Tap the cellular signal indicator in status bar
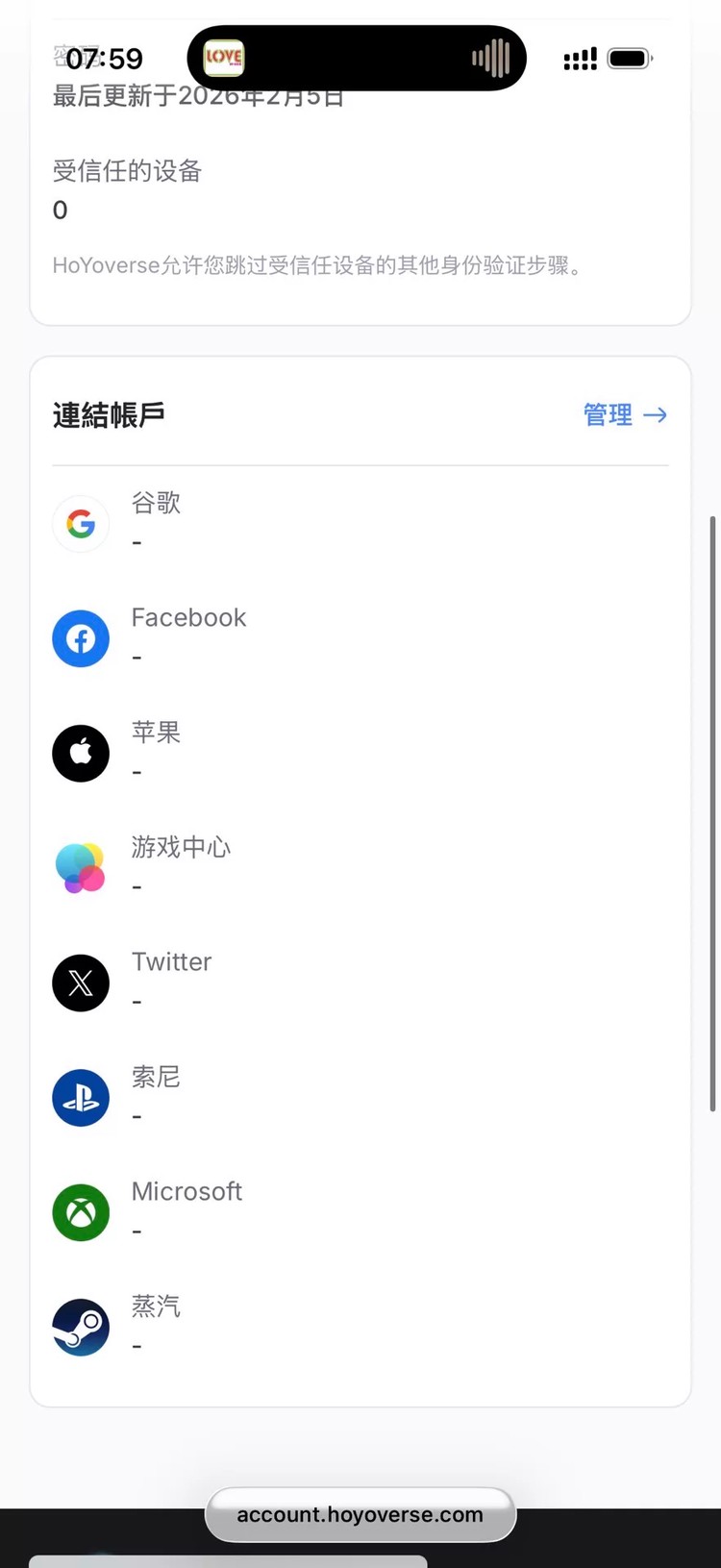 [x=580, y=58]
